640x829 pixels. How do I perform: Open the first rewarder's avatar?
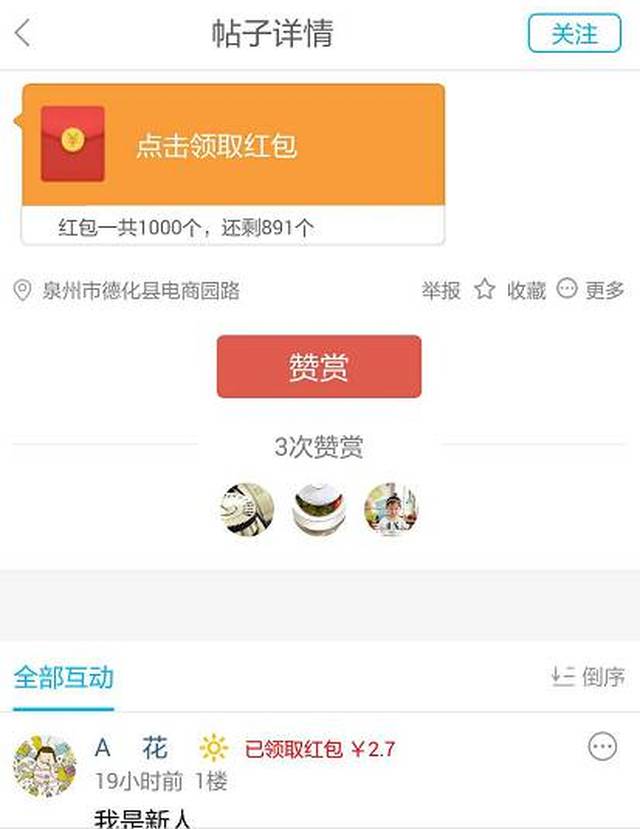(x=246, y=510)
